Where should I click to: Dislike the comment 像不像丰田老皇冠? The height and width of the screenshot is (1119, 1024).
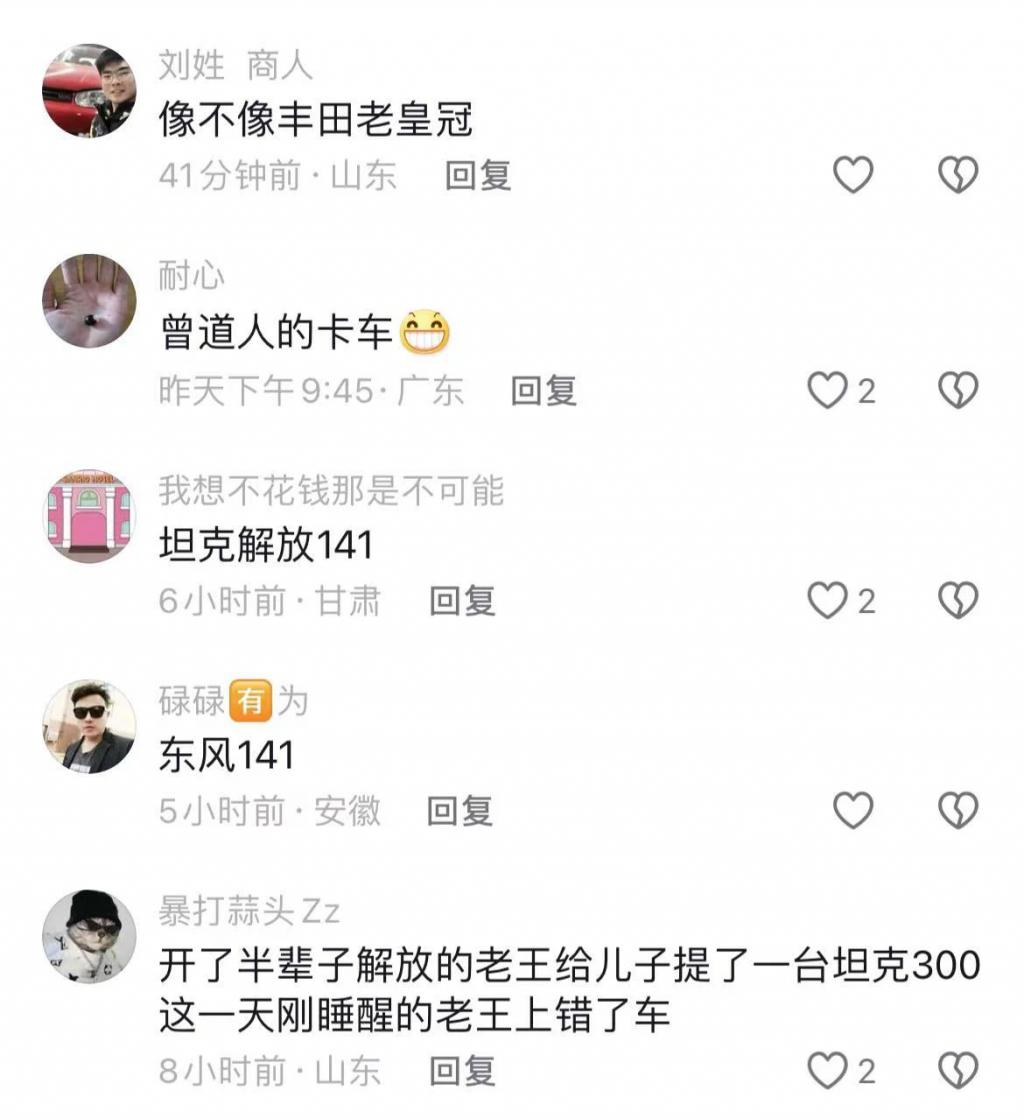(957, 176)
